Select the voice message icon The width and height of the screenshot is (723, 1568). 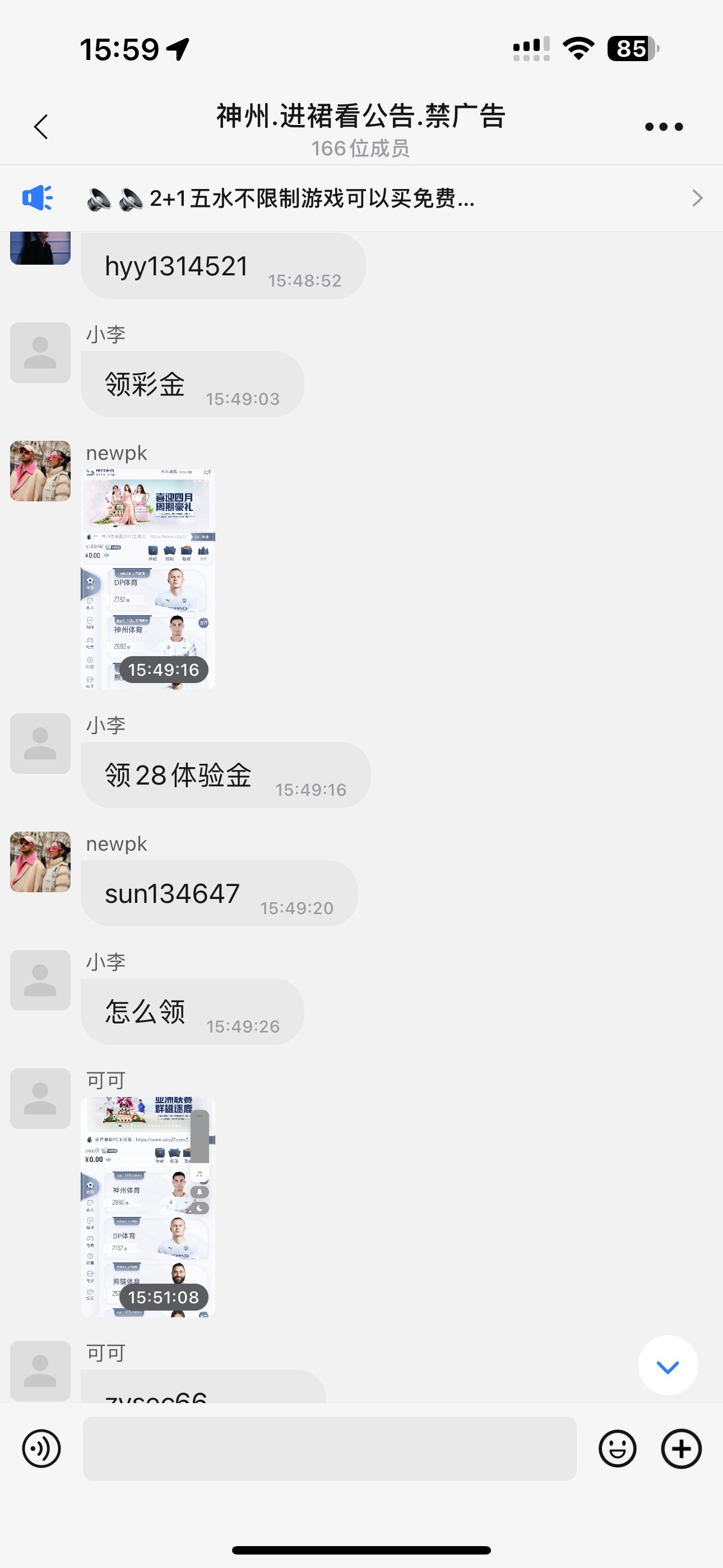pyautogui.click(x=40, y=1449)
